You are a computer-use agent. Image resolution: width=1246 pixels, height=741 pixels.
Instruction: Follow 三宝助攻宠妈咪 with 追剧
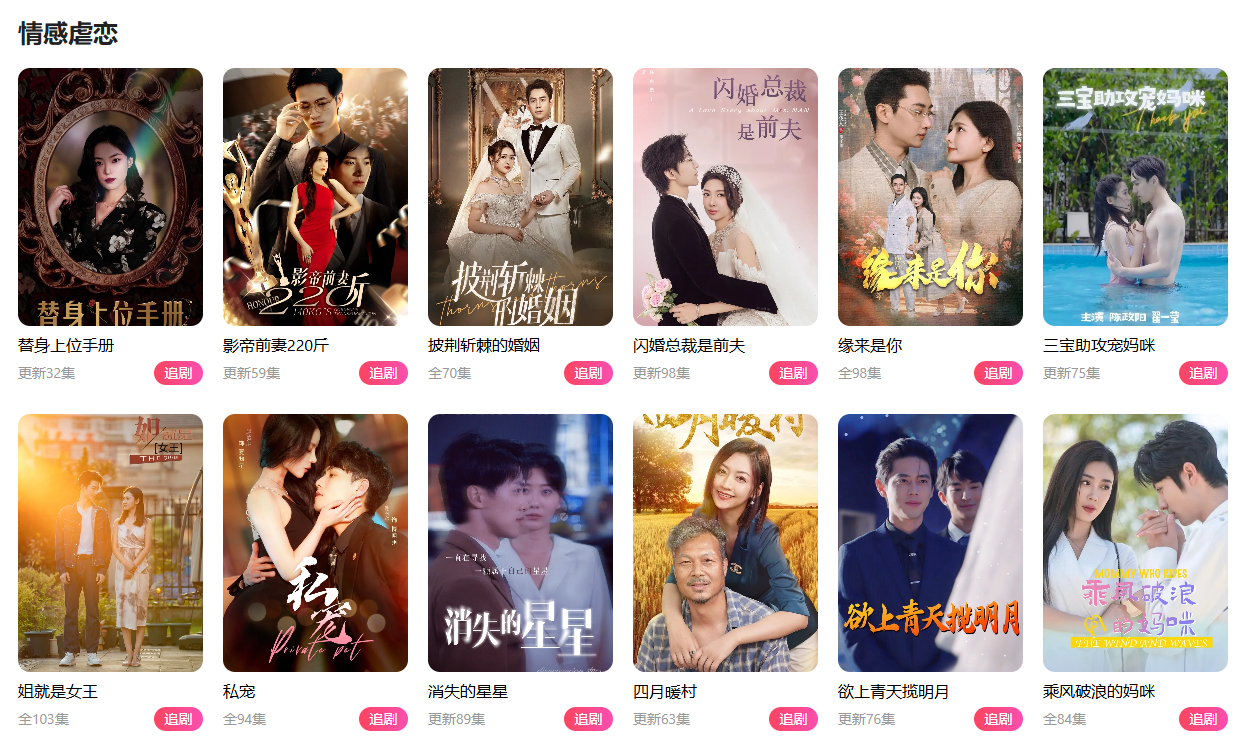point(1203,373)
